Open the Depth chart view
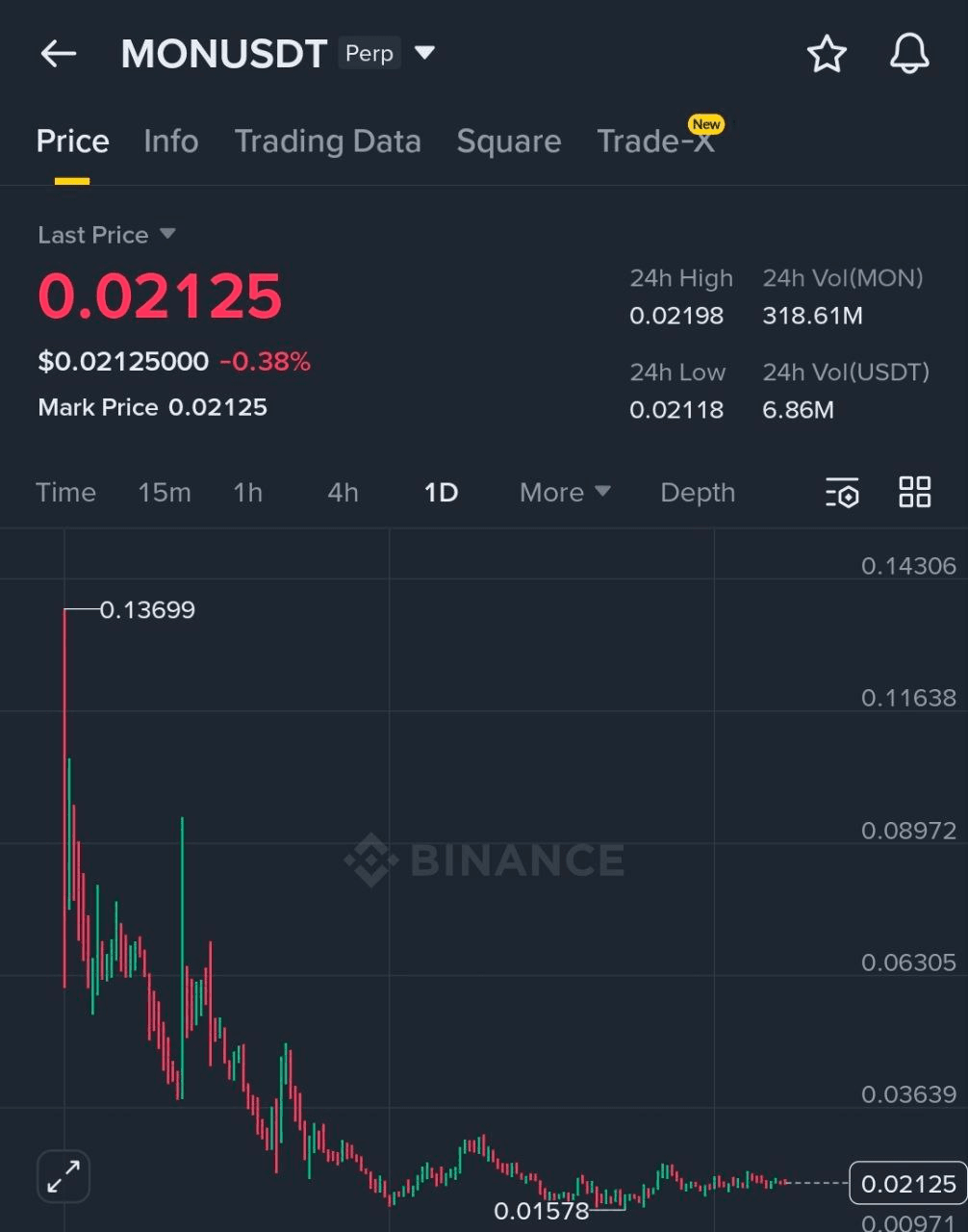This screenshot has height=1232, width=968. pos(698,493)
